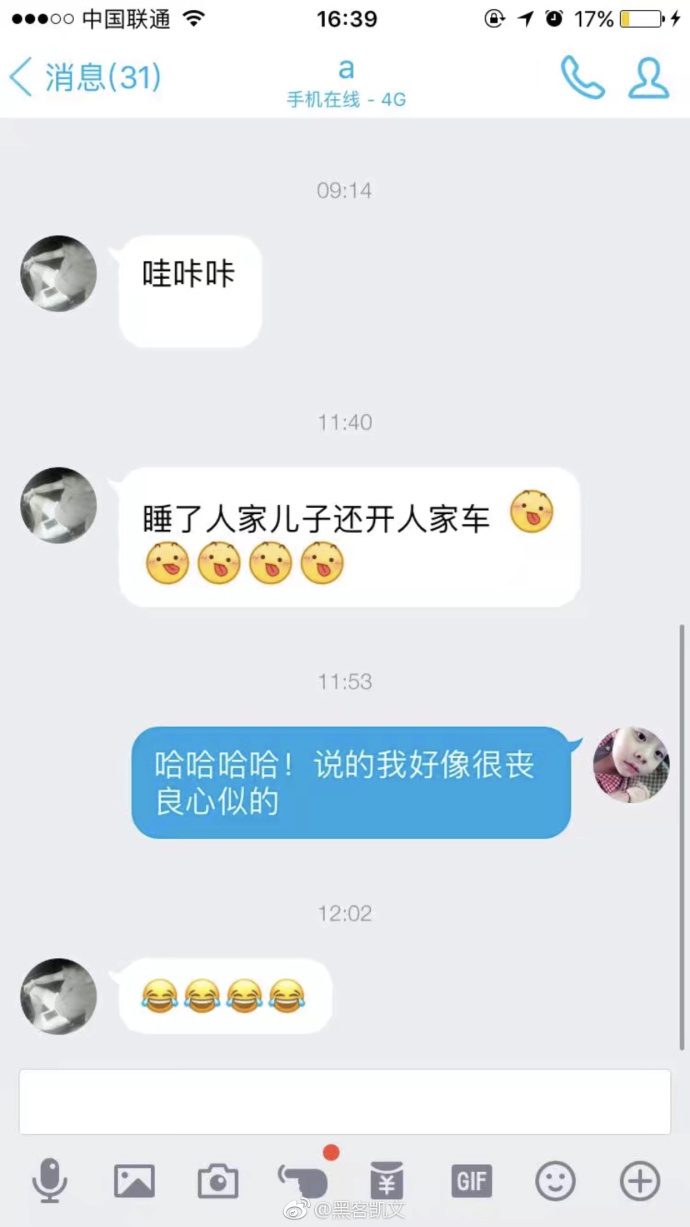Open the photo gallery picker
This screenshot has width=690, height=1227.
point(134,1181)
